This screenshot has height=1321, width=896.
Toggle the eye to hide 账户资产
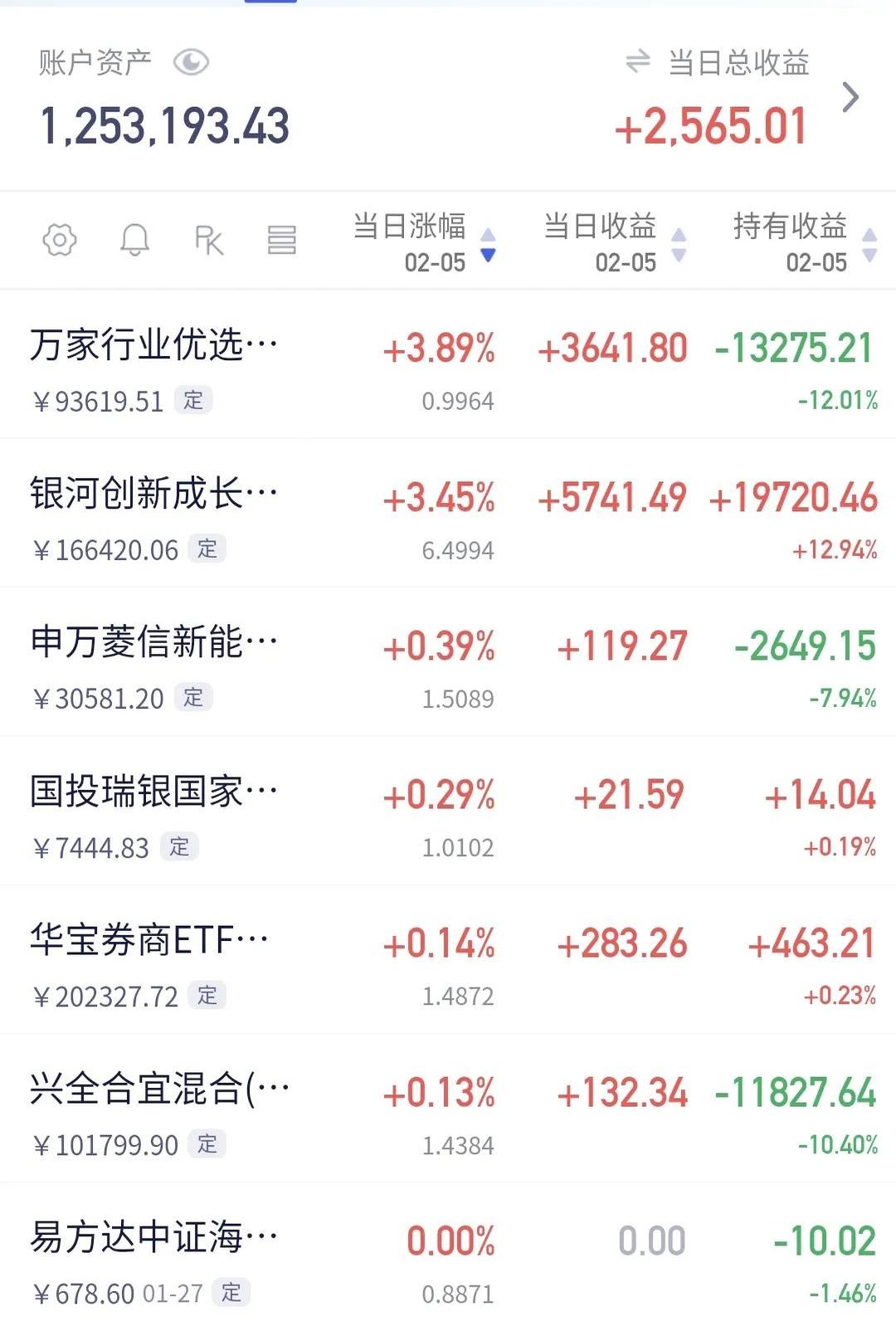pyautogui.click(x=192, y=60)
